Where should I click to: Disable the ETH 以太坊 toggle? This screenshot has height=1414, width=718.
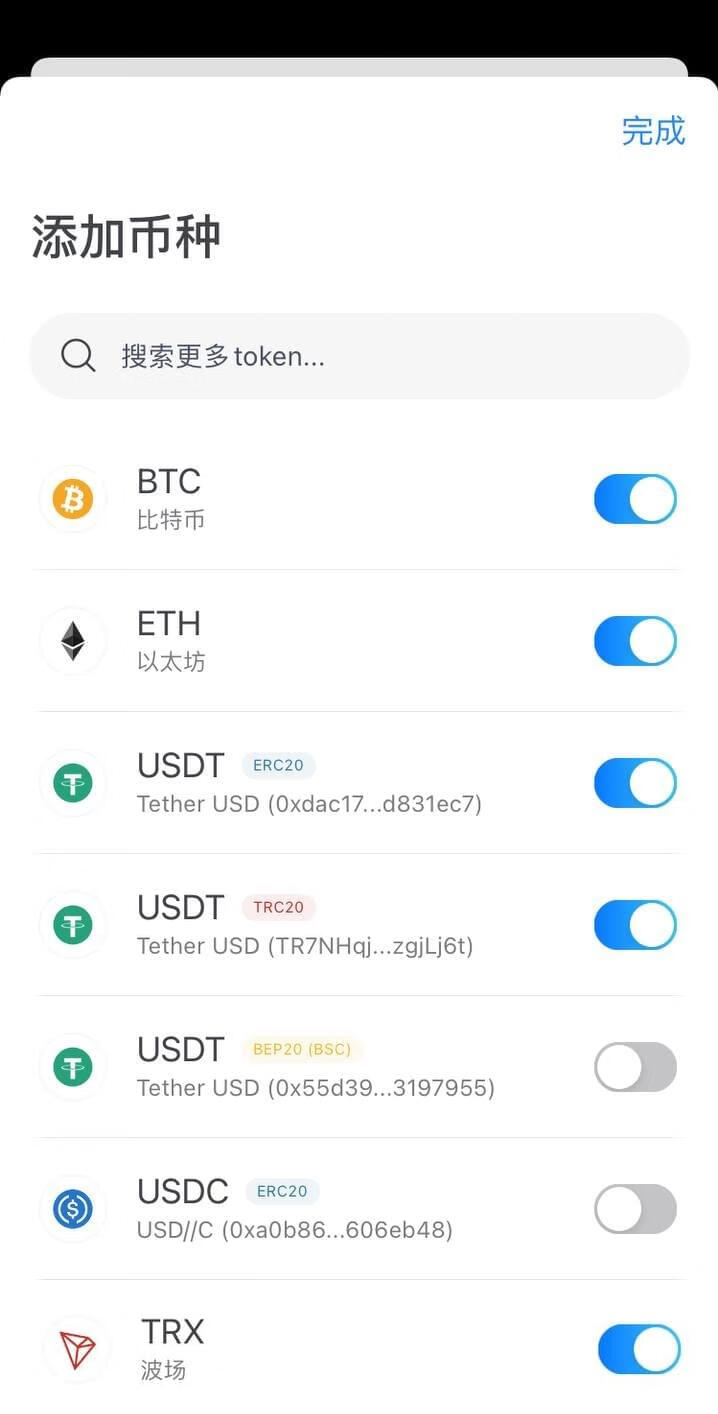[635, 641]
